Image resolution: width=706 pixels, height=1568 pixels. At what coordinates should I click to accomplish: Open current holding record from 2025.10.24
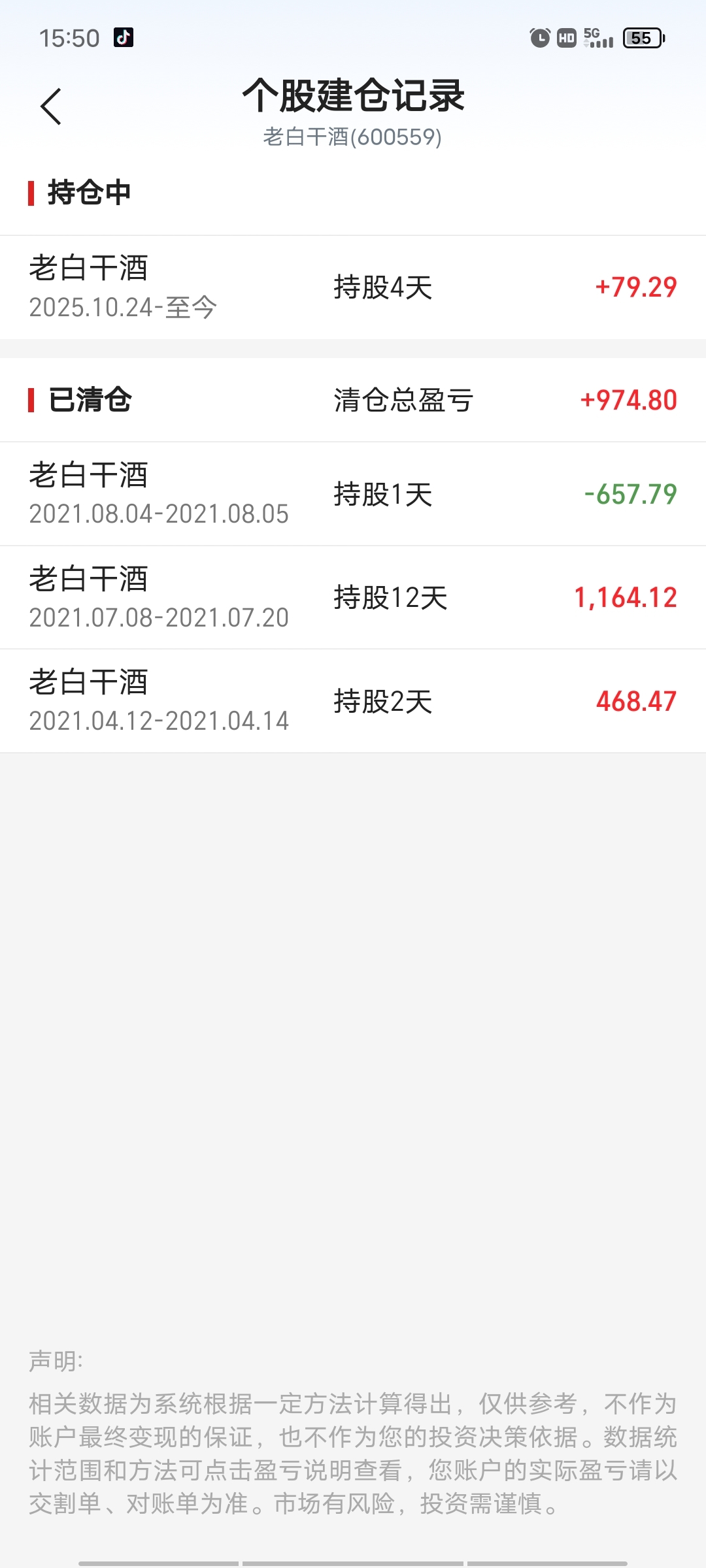[353, 287]
